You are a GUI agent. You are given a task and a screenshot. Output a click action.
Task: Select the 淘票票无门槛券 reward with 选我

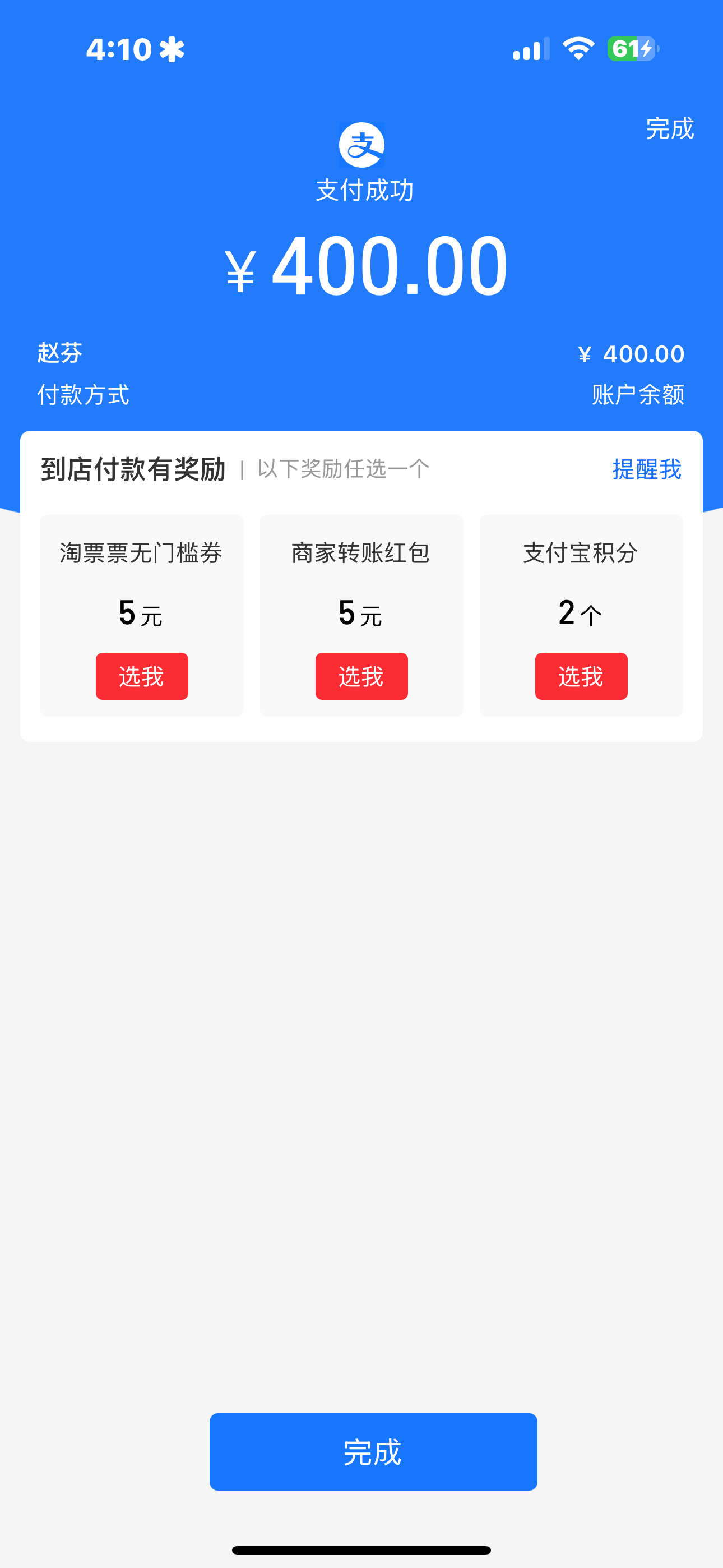[x=142, y=676]
